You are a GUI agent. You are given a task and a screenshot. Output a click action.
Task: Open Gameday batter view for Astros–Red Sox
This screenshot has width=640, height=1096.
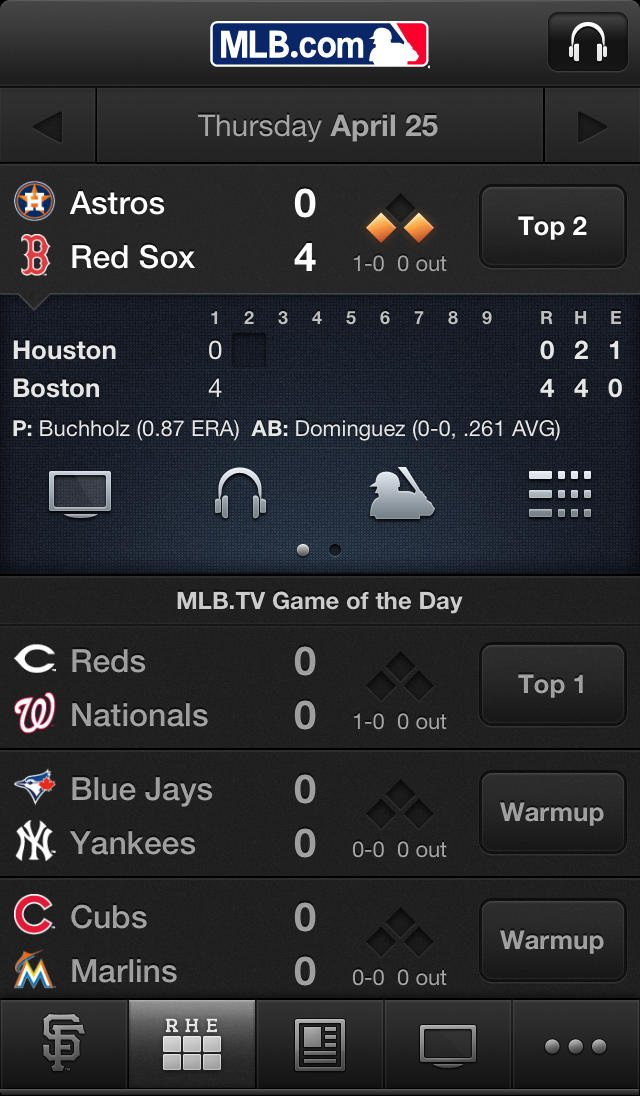click(401, 494)
